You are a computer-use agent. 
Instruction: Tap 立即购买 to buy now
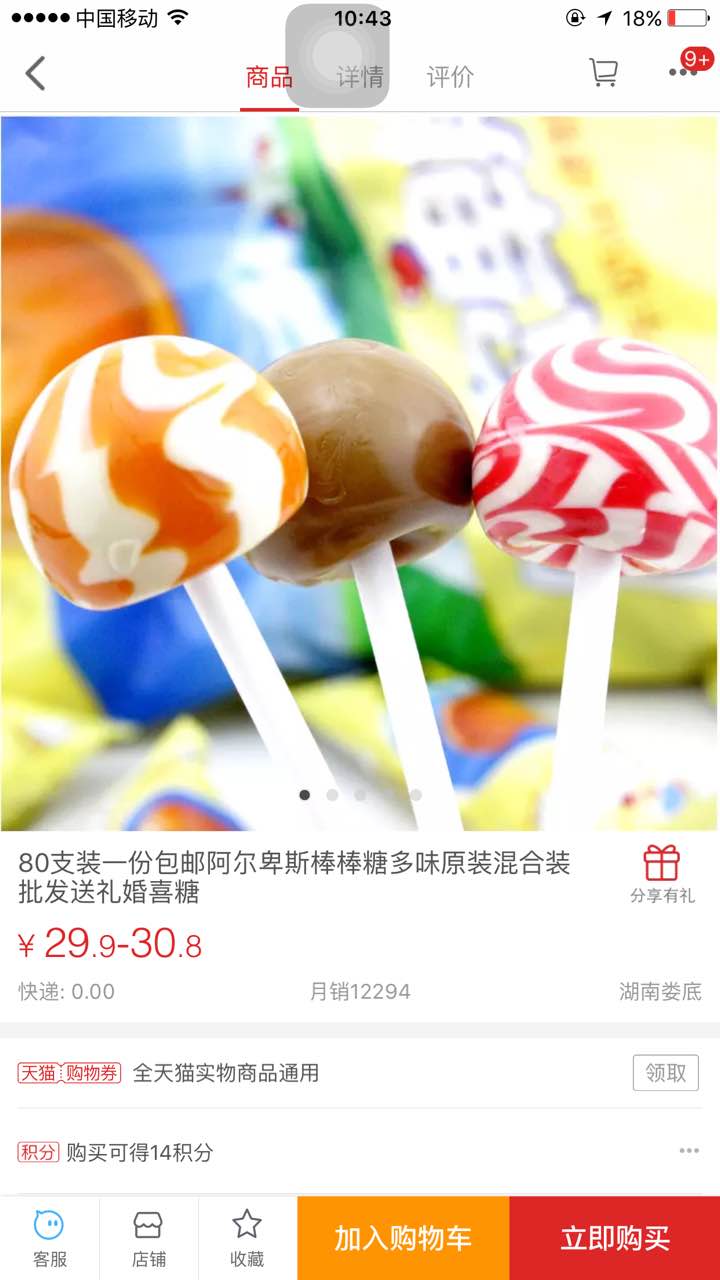click(614, 1238)
